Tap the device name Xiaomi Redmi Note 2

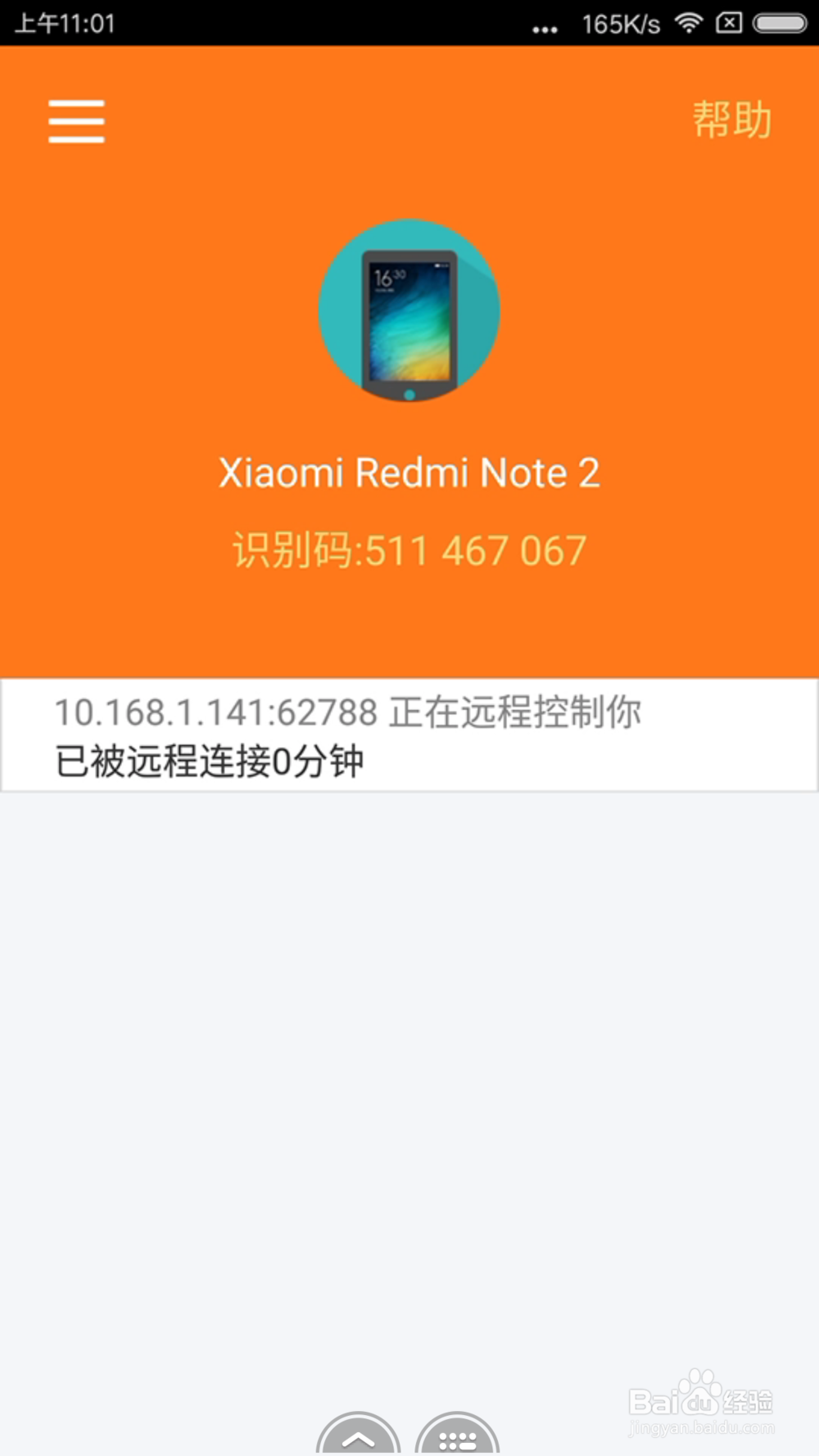pos(409,473)
